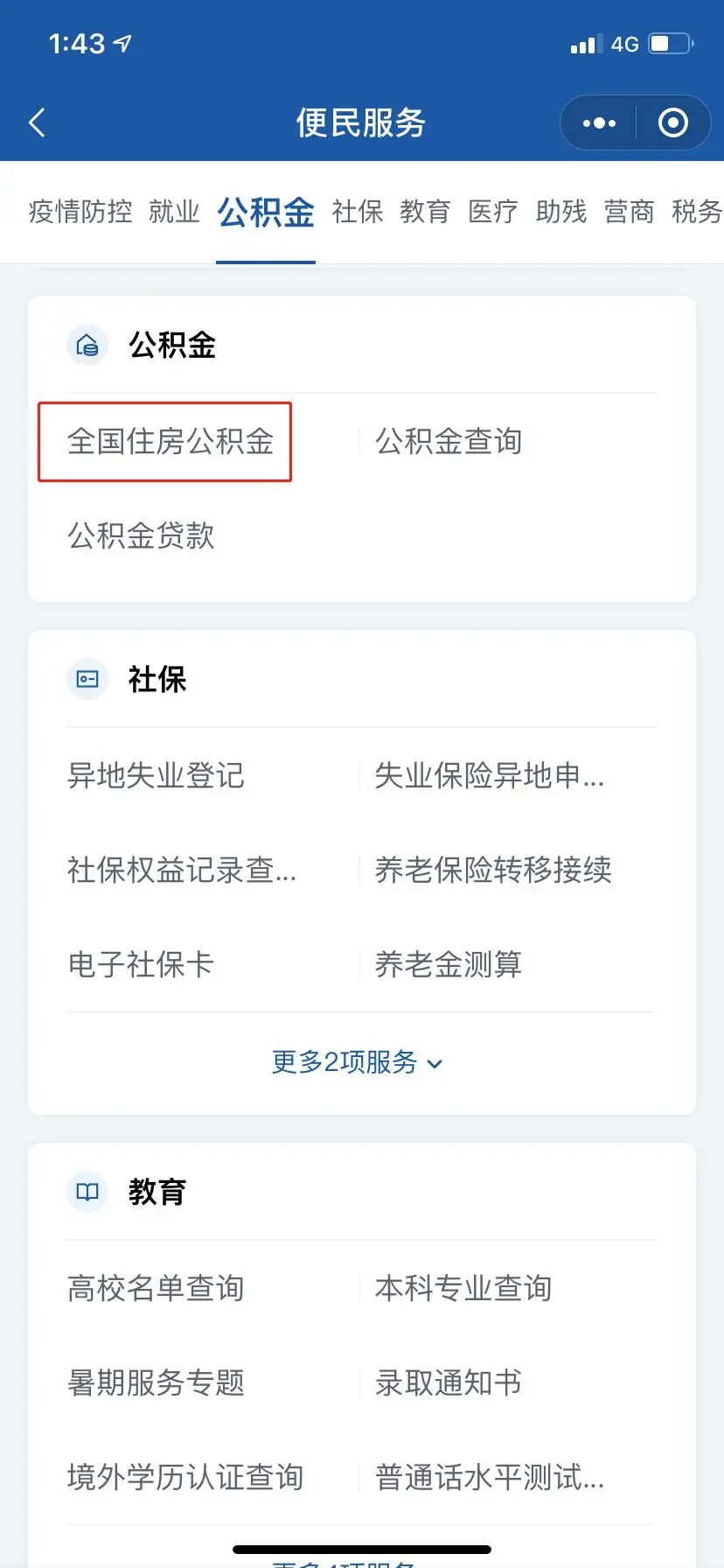This screenshot has width=724, height=1568.
Task: Tap the back arrow in header
Action: [x=37, y=122]
